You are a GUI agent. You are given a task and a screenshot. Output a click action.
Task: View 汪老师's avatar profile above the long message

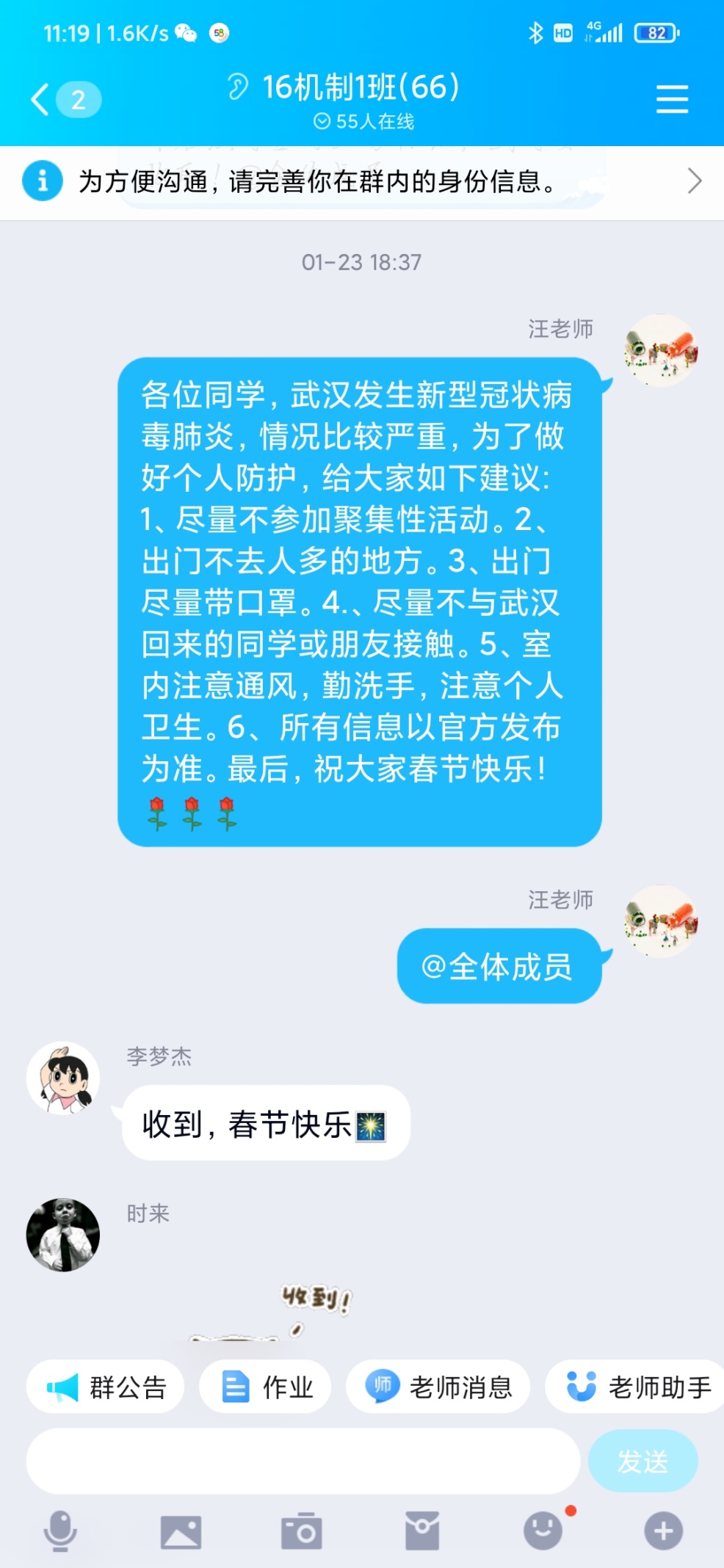pyautogui.click(x=661, y=351)
